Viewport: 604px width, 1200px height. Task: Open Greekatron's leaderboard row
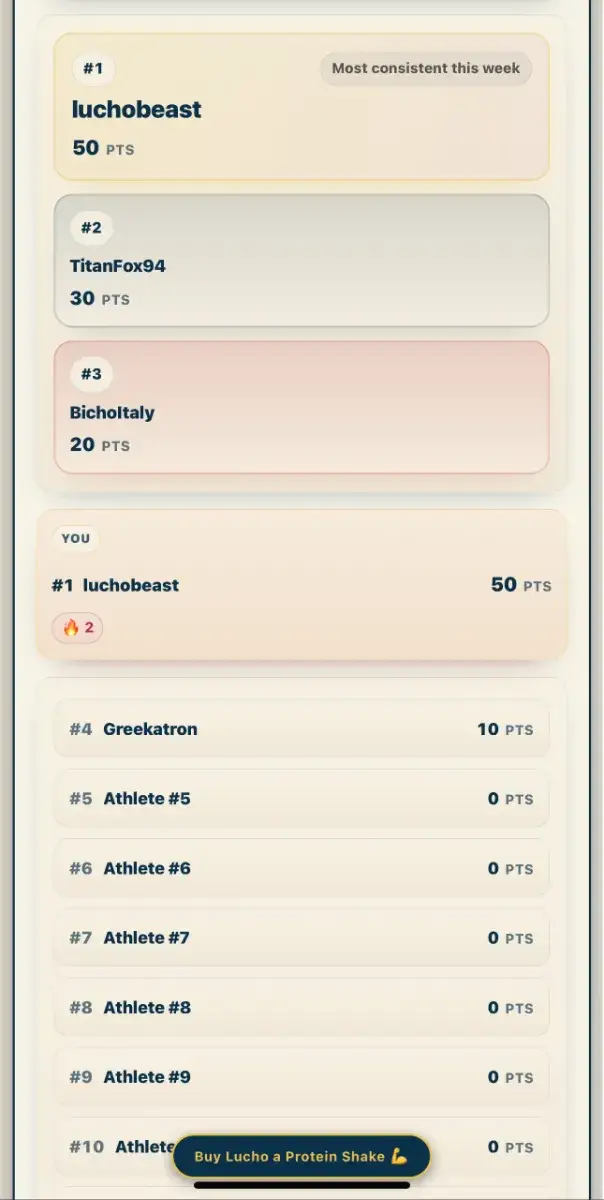click(301, 729)
